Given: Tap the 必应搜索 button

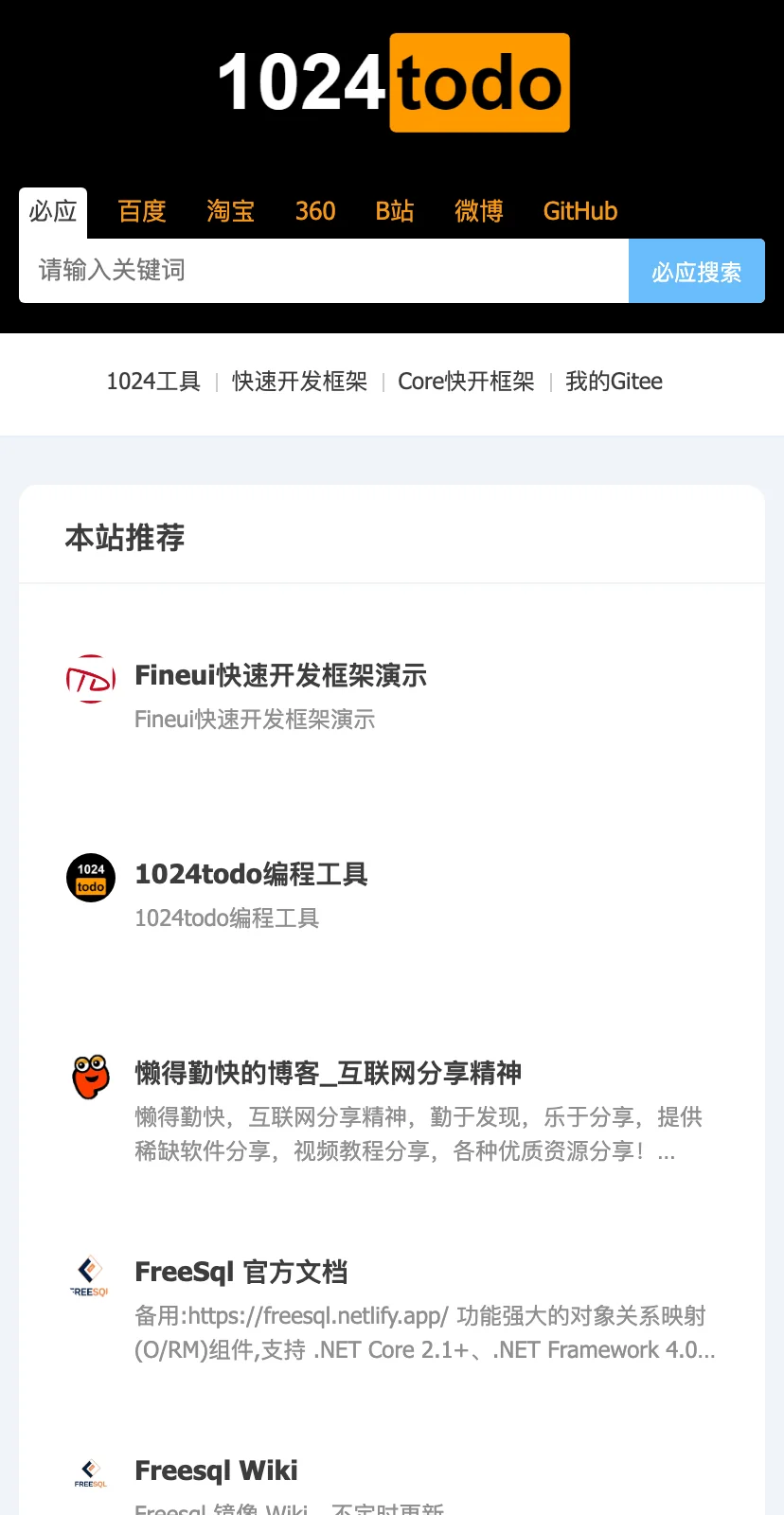Looking at the screenshot, I should pos(696,272).
